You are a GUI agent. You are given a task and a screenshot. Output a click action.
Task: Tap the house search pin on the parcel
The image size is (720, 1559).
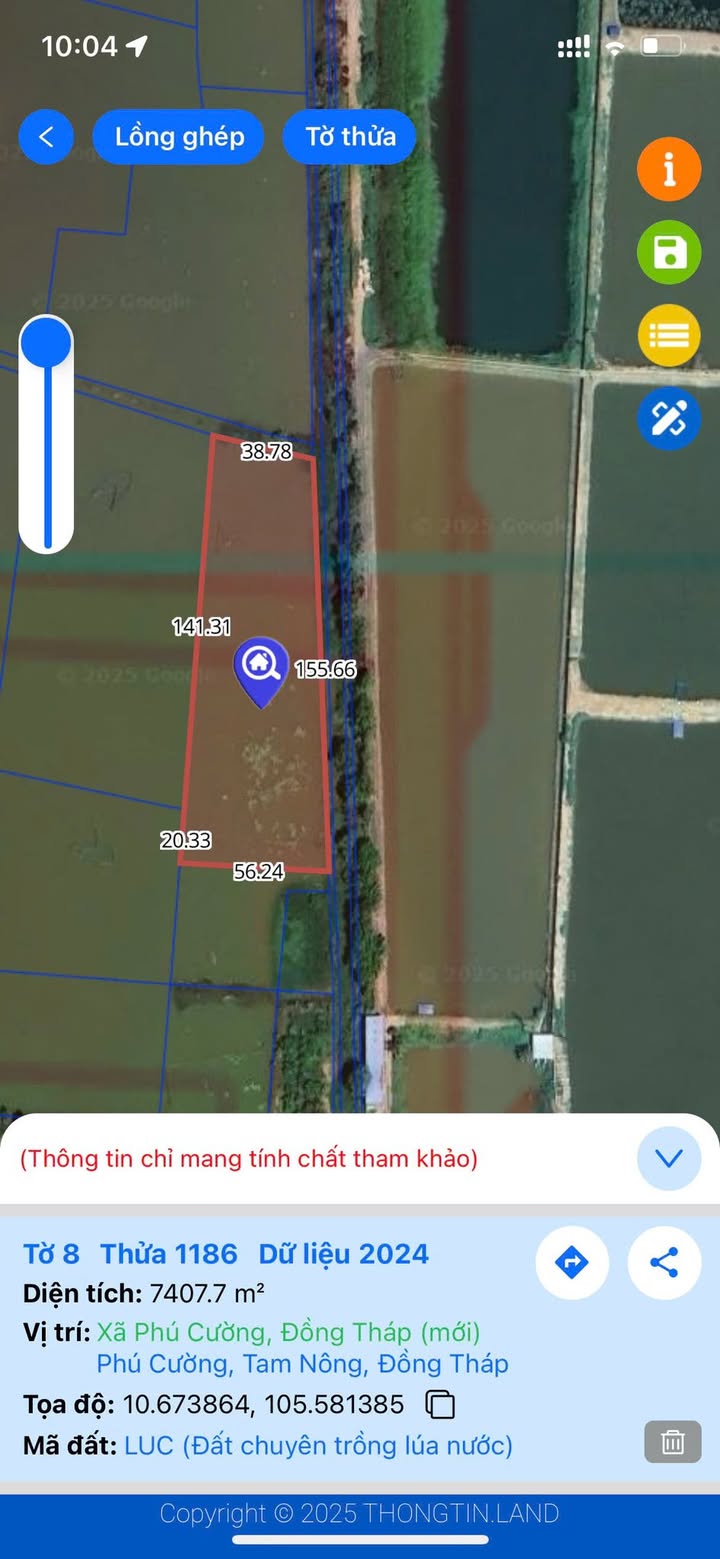[261, 668]
